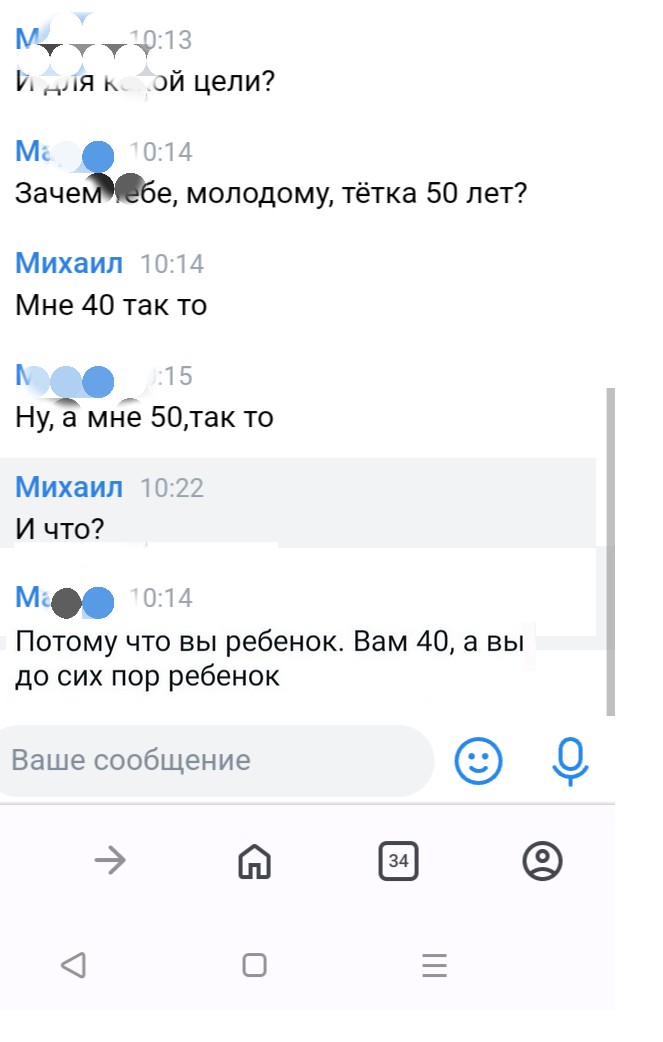Go forward with the browser arrow
This screenshot has width=663, height=1042.
tap(110, 860)
